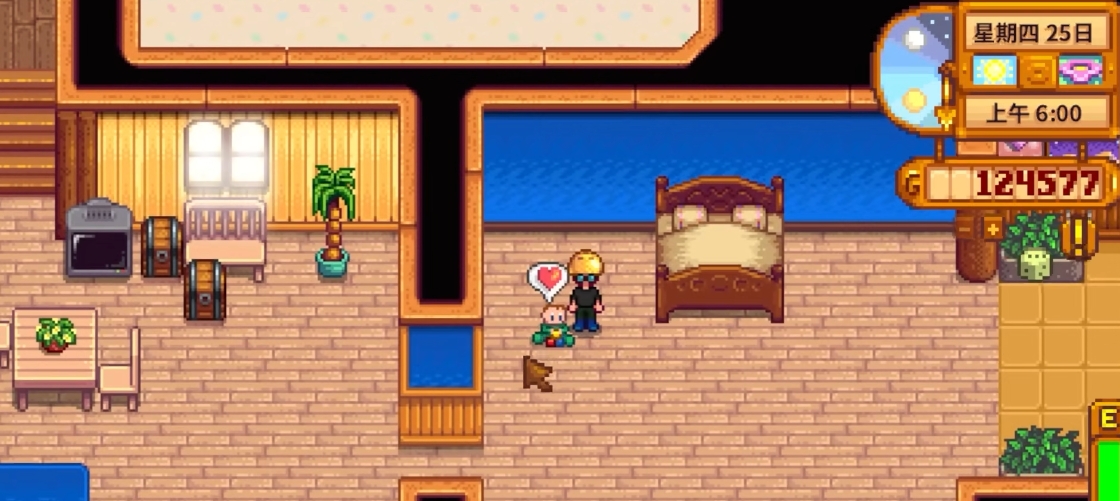Open the journal exclamation mark icon
This screenshot has height=501, width=1120.
pos(1078,234)
